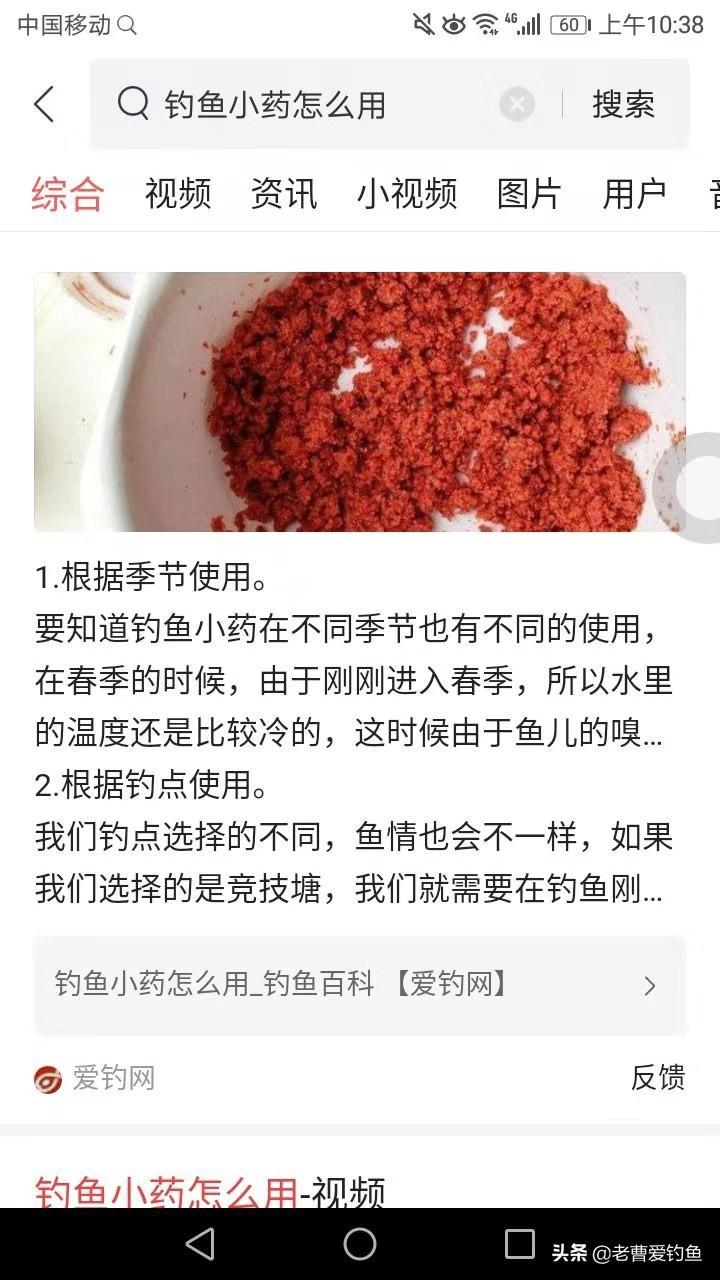Tap 反馈 to give feedback

pos(658,1077)
